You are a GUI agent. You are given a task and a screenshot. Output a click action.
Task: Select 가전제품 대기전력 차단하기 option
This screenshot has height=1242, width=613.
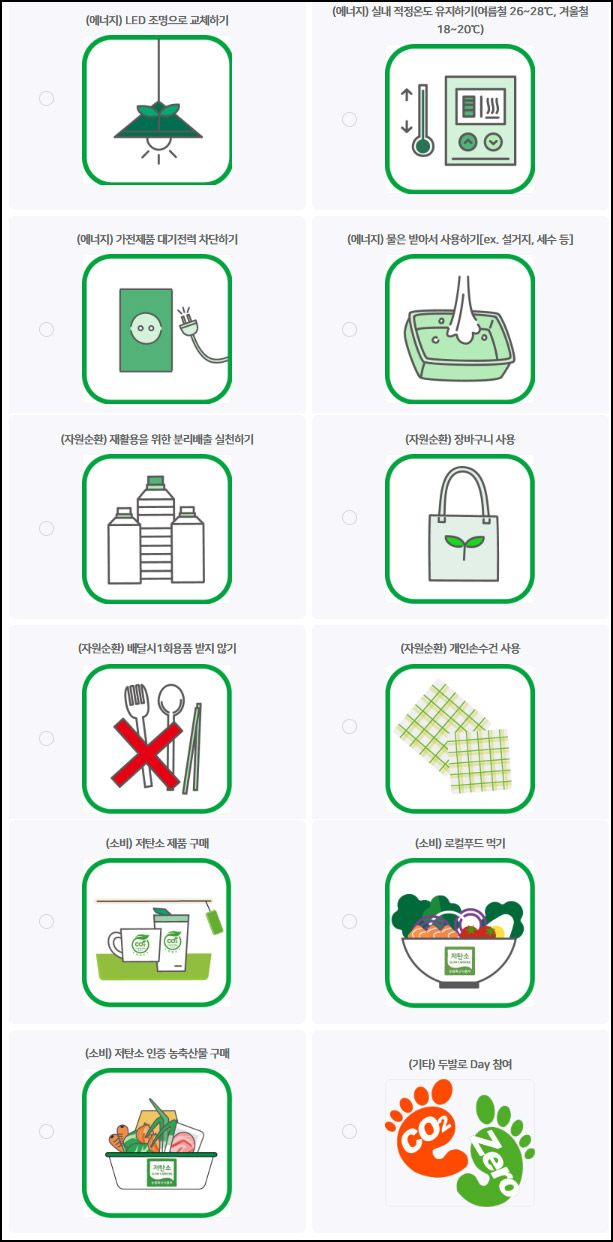coord(46,329)
